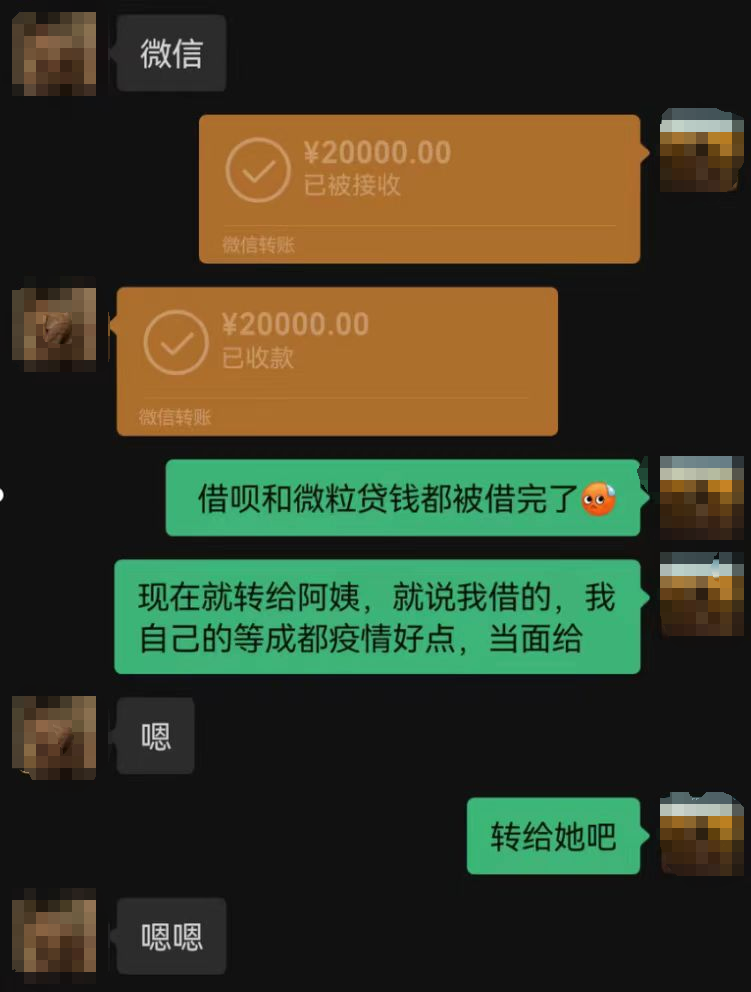
Task: Open contact avatar beside the 嗯嗯 message
Action: coord(54,933)
